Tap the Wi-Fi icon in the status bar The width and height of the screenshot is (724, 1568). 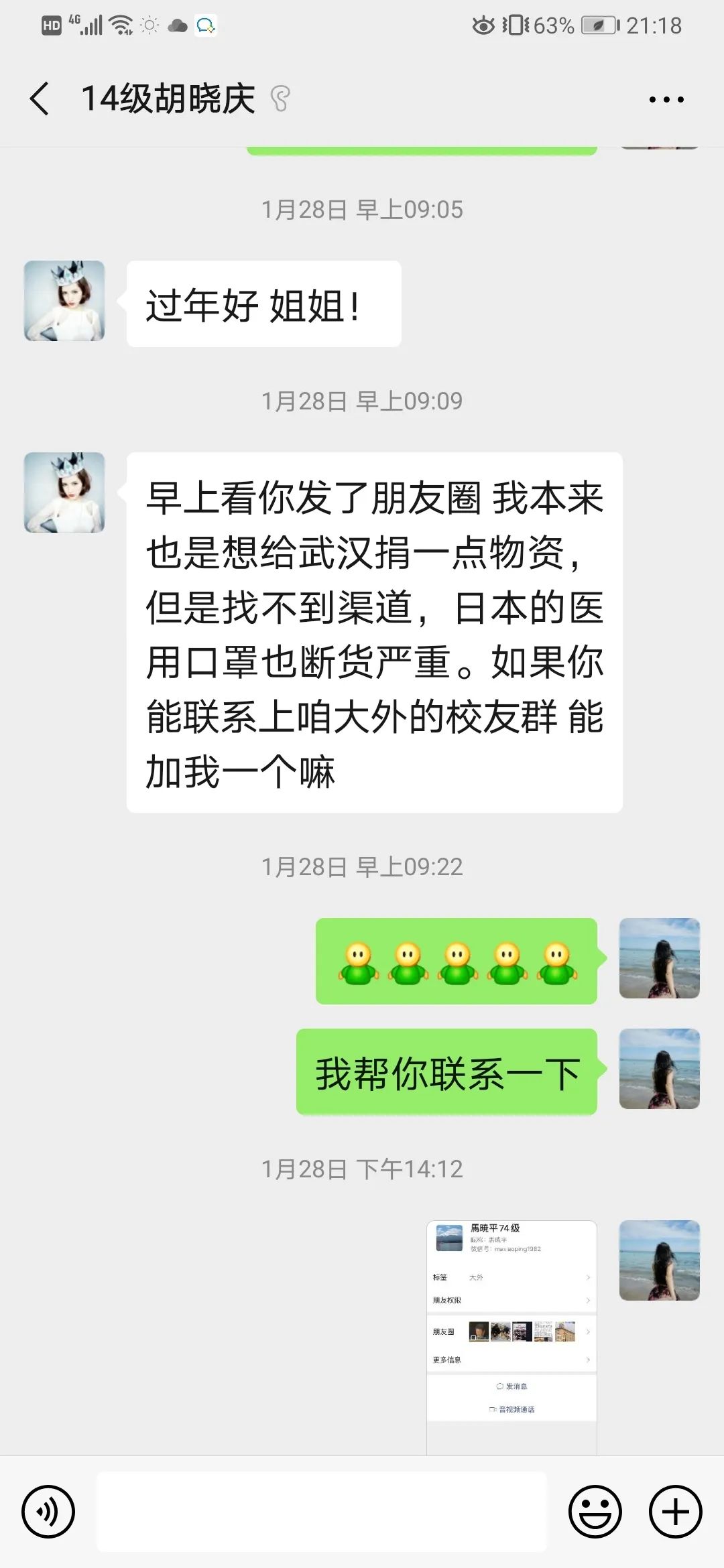[x=119, y=25]
